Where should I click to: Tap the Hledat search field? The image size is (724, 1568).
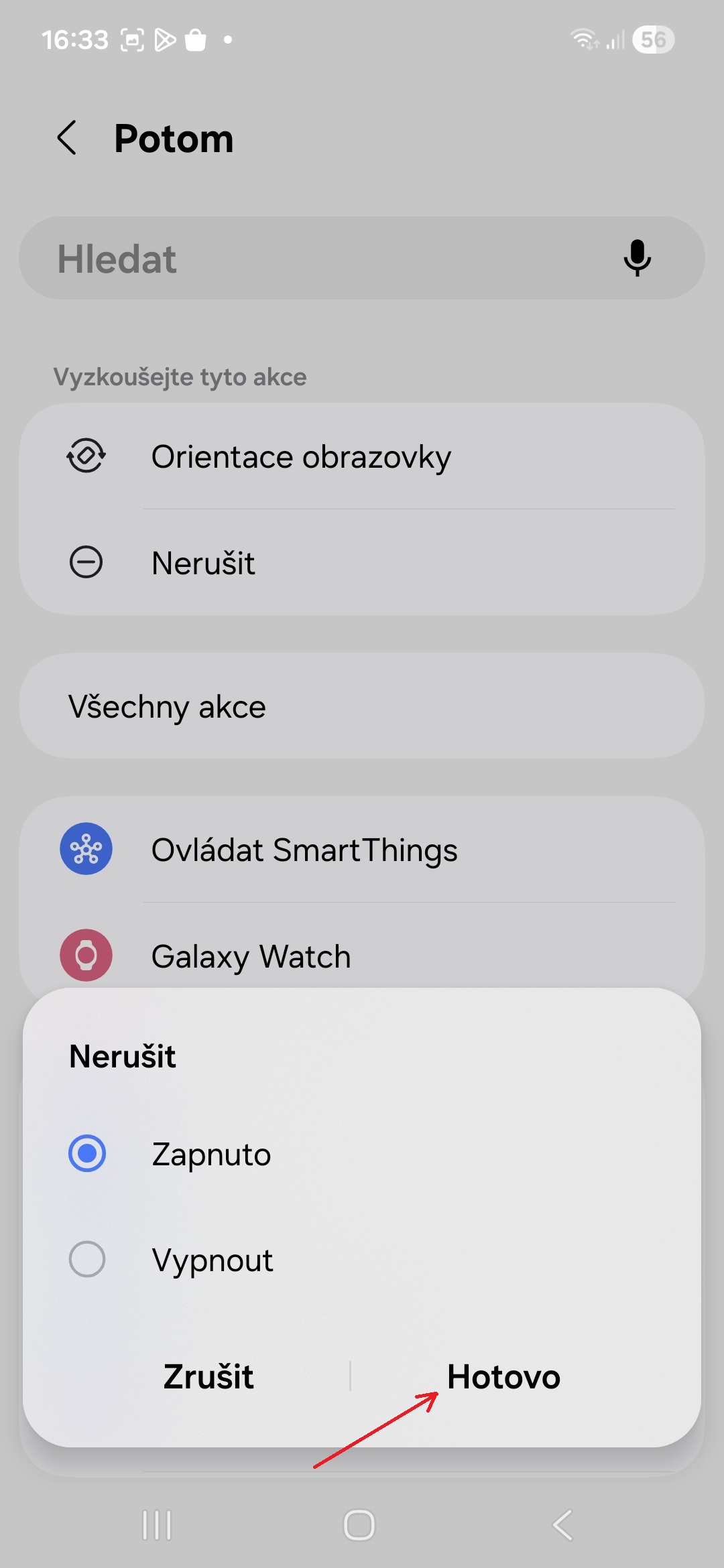click(x=322, y=259)
